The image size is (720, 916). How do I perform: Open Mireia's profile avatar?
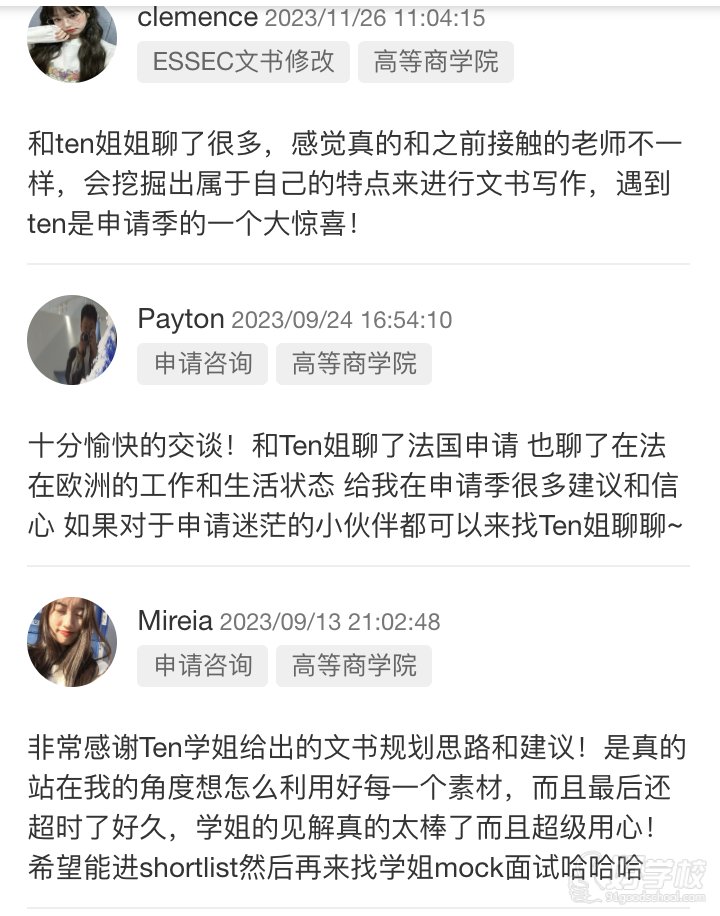(x=72, y=641)
